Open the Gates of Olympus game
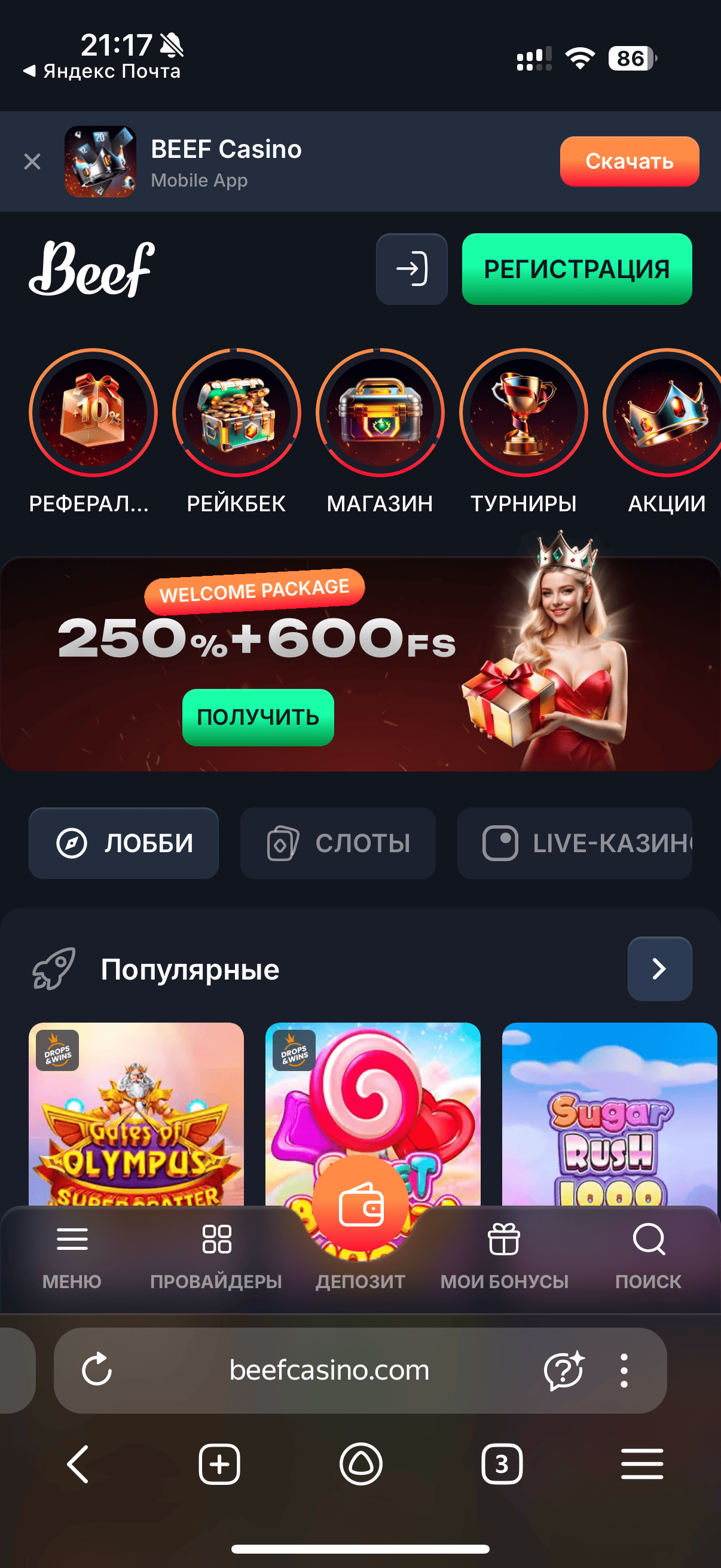This screenshot has width=721, height=1568. point(136,1114)
